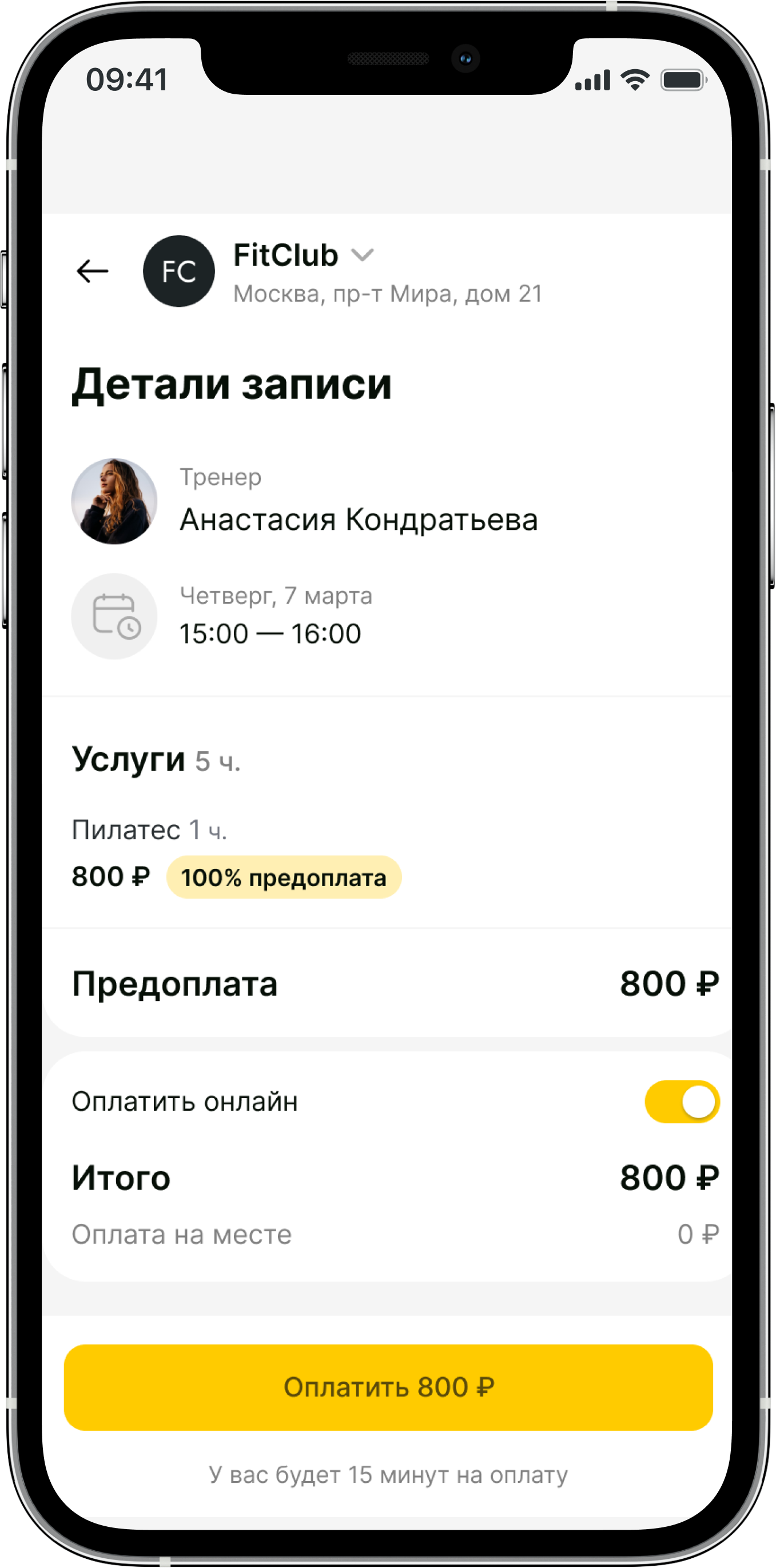Tap the «Оплатить 800 ₽» button
Screen dimensions: 776x1568
pyautogui.click(x=388, y=1387)
